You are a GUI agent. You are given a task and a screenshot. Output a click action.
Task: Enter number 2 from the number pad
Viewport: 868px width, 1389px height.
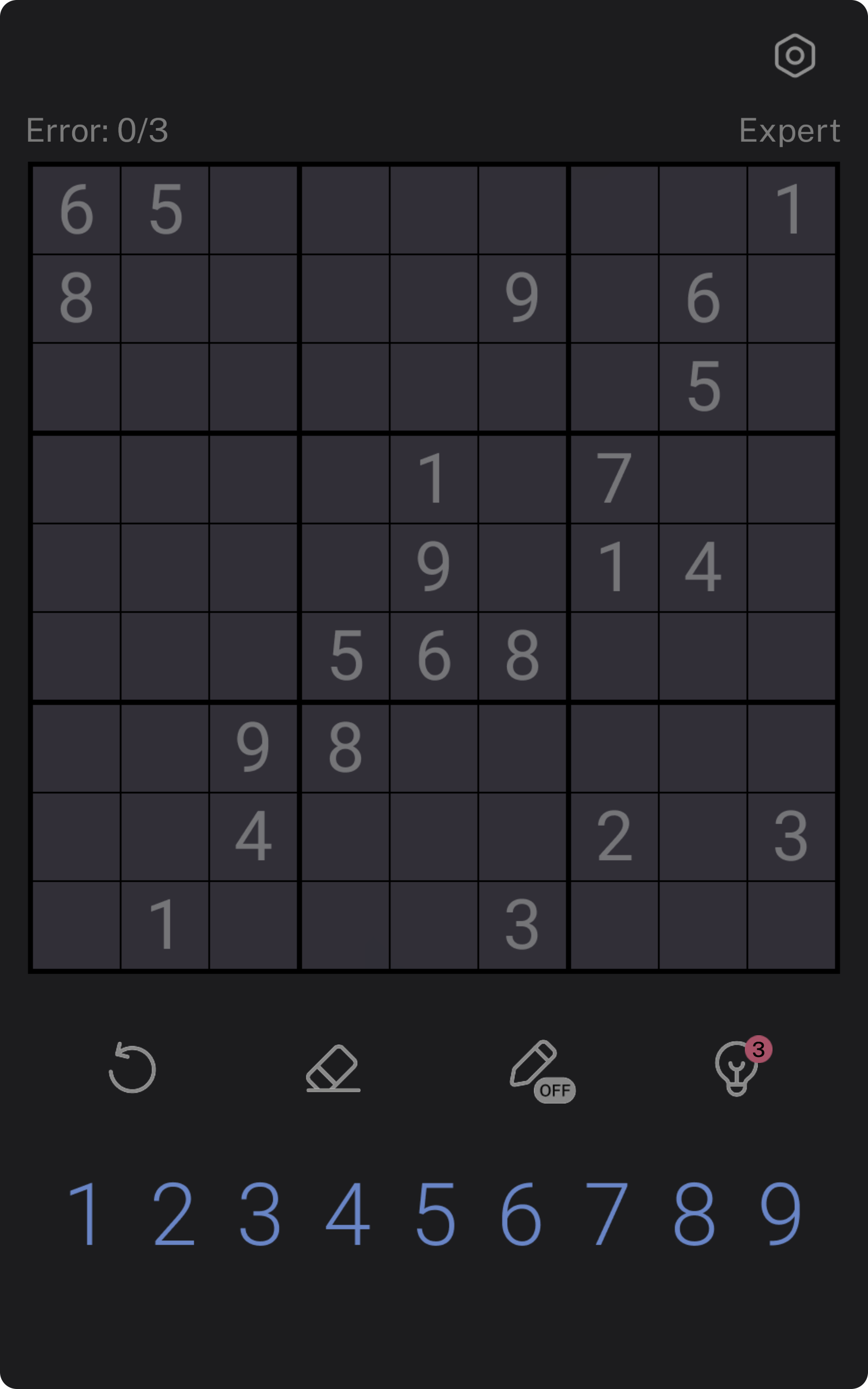coord(174,1213)
